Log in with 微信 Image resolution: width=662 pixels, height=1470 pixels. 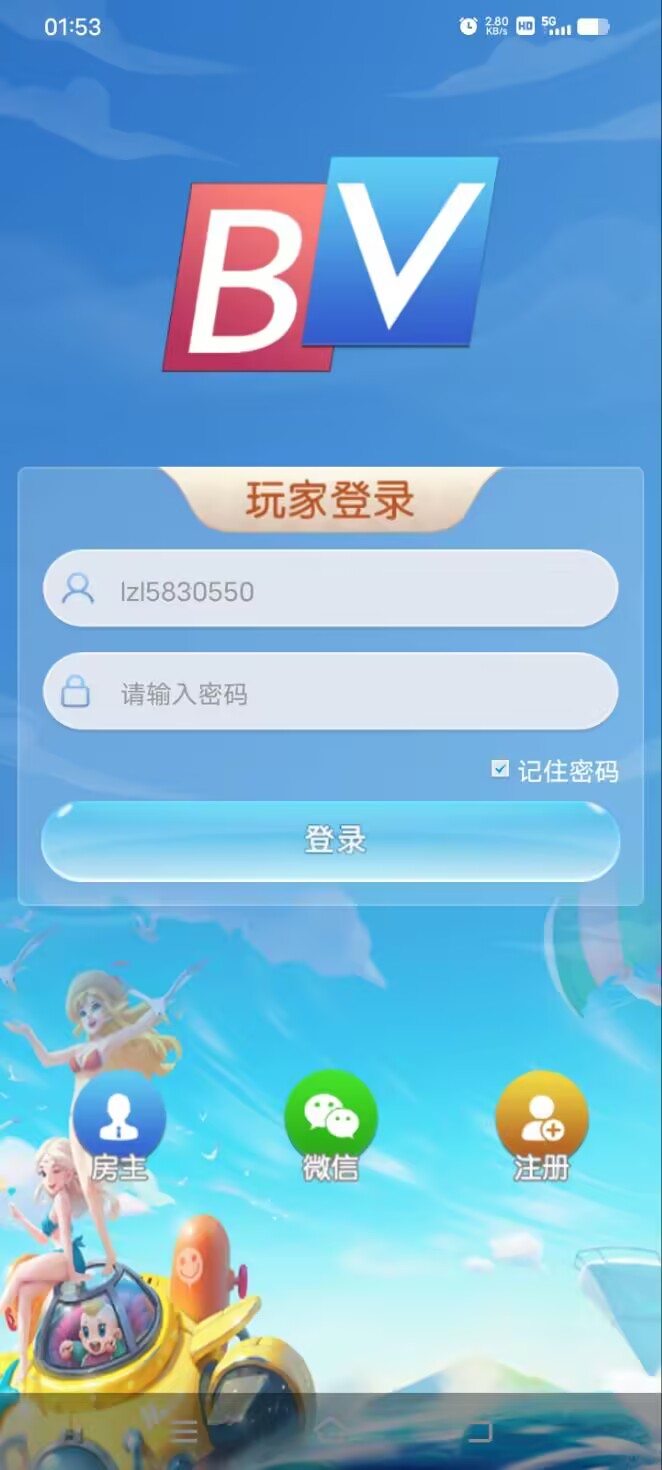click(331, 1127)
